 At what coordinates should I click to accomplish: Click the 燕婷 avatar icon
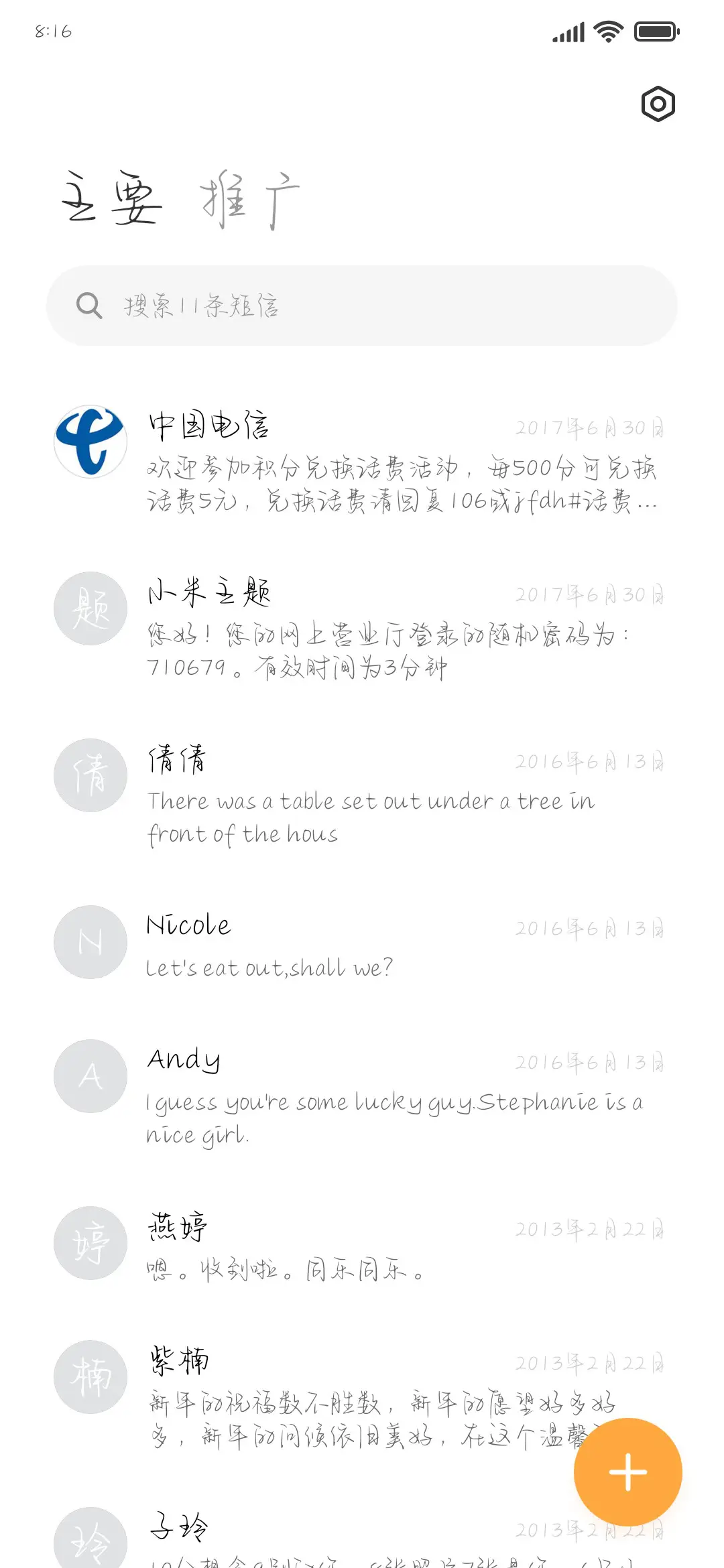pos(90,1243)
